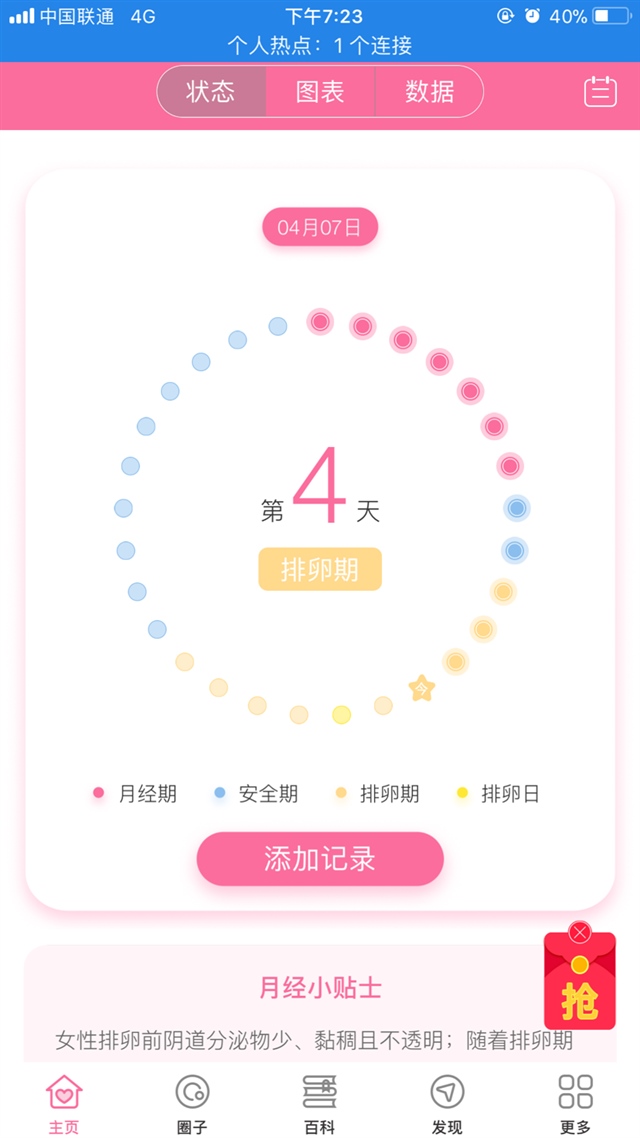The image size is (640, 1138).
Task: Switch to the 图表 tab
Action: pos(320,92)
